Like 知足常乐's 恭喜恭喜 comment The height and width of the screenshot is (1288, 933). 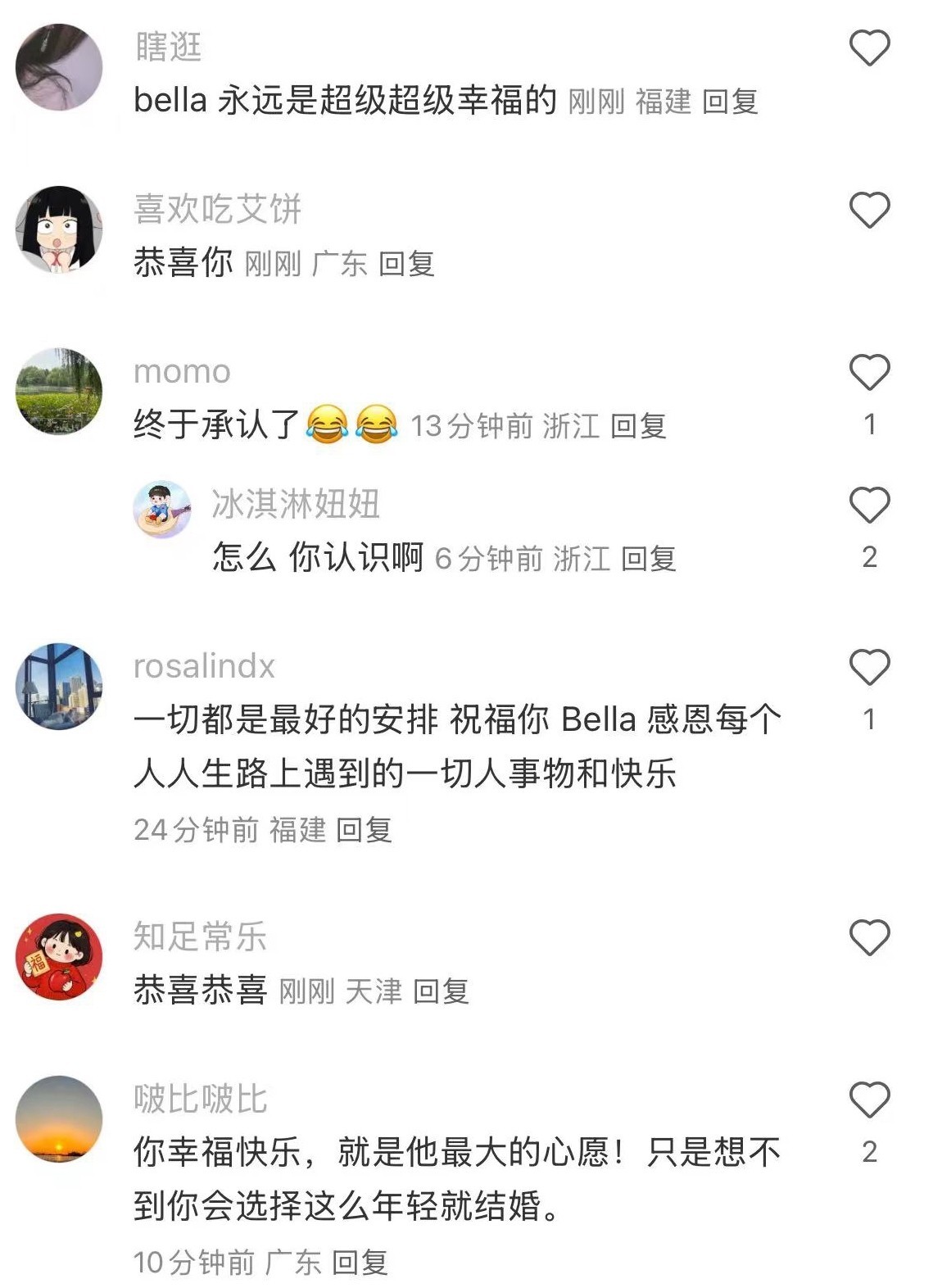coord(869,937)
